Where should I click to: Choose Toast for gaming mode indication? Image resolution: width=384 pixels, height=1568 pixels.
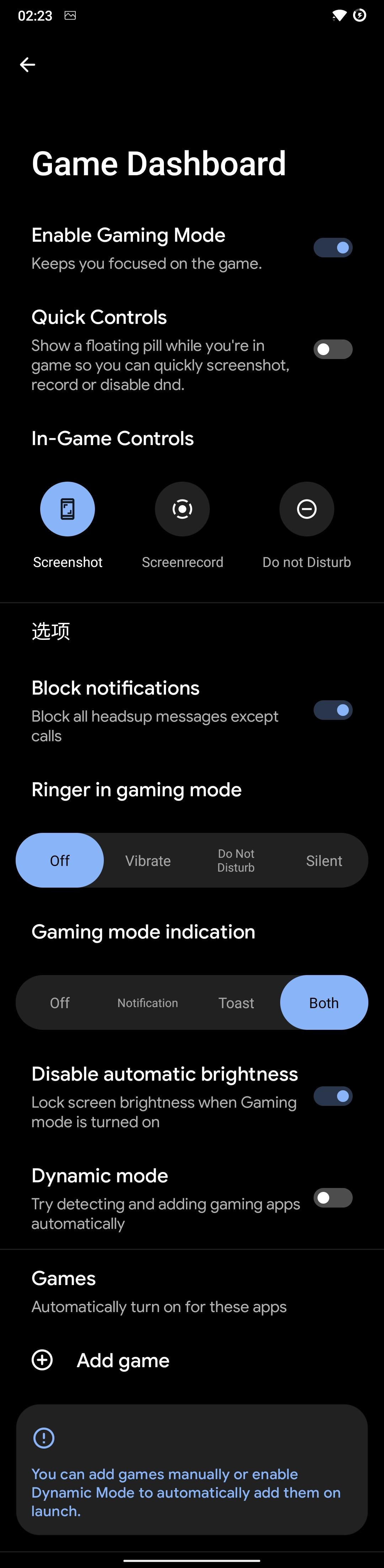point(236,1002)
